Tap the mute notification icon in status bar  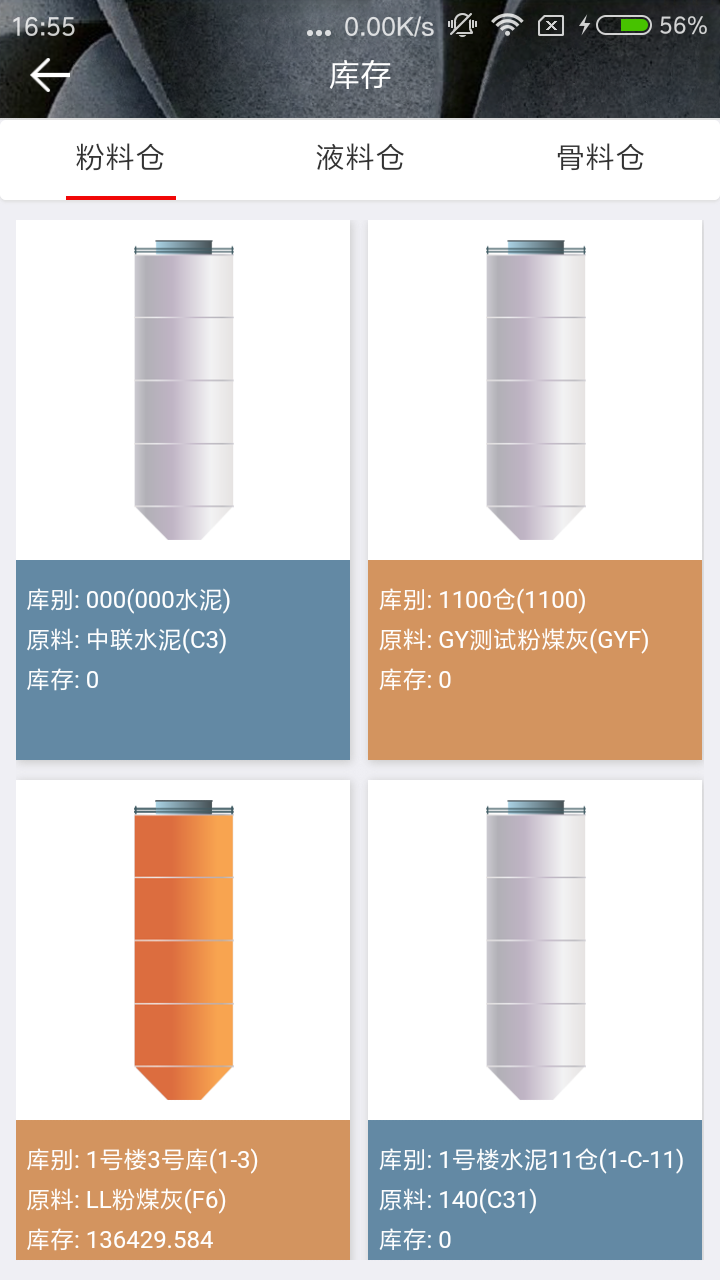pyautogui.click(x=462, y=27)
